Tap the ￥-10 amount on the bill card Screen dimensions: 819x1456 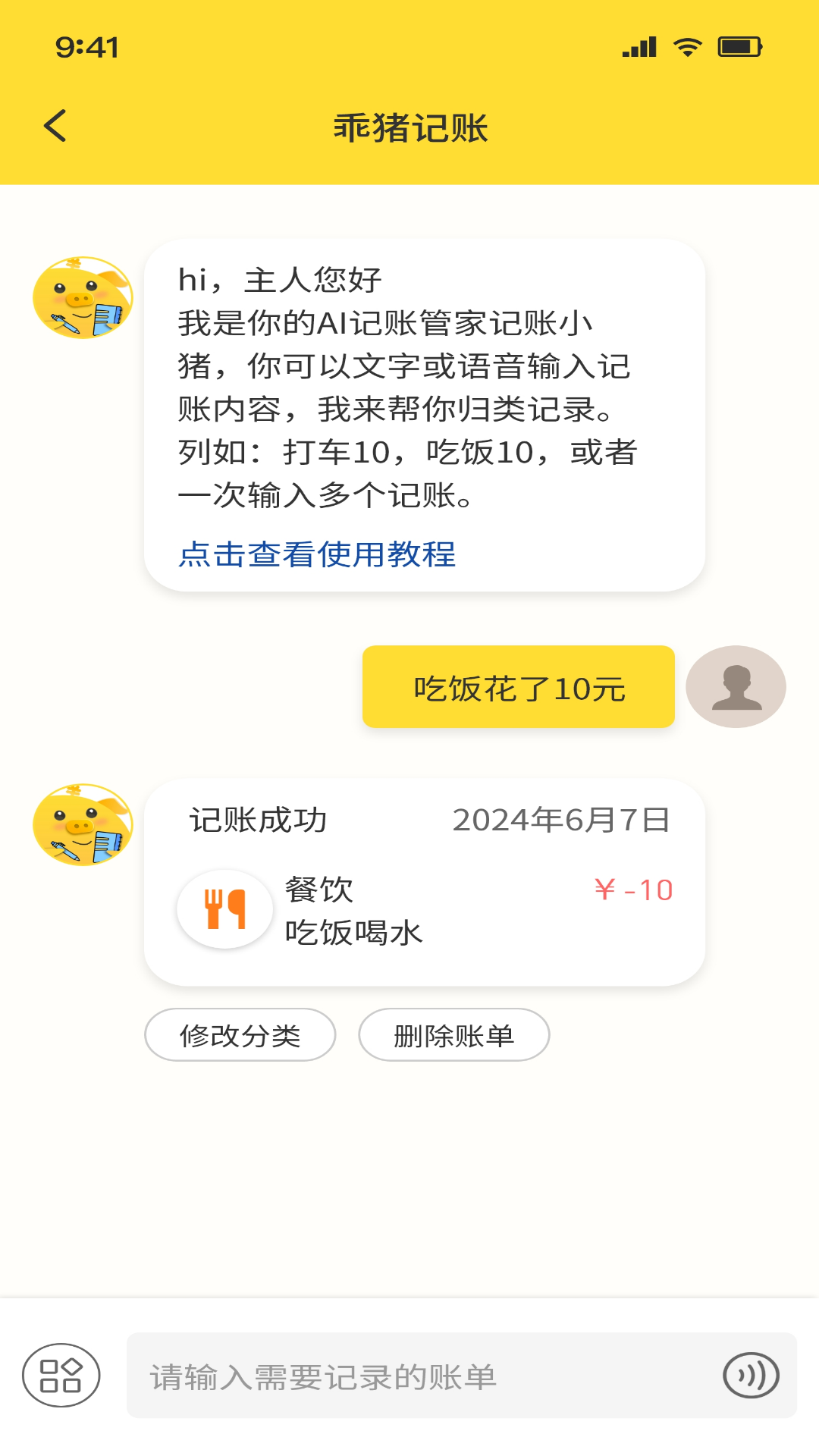(632, 892)
